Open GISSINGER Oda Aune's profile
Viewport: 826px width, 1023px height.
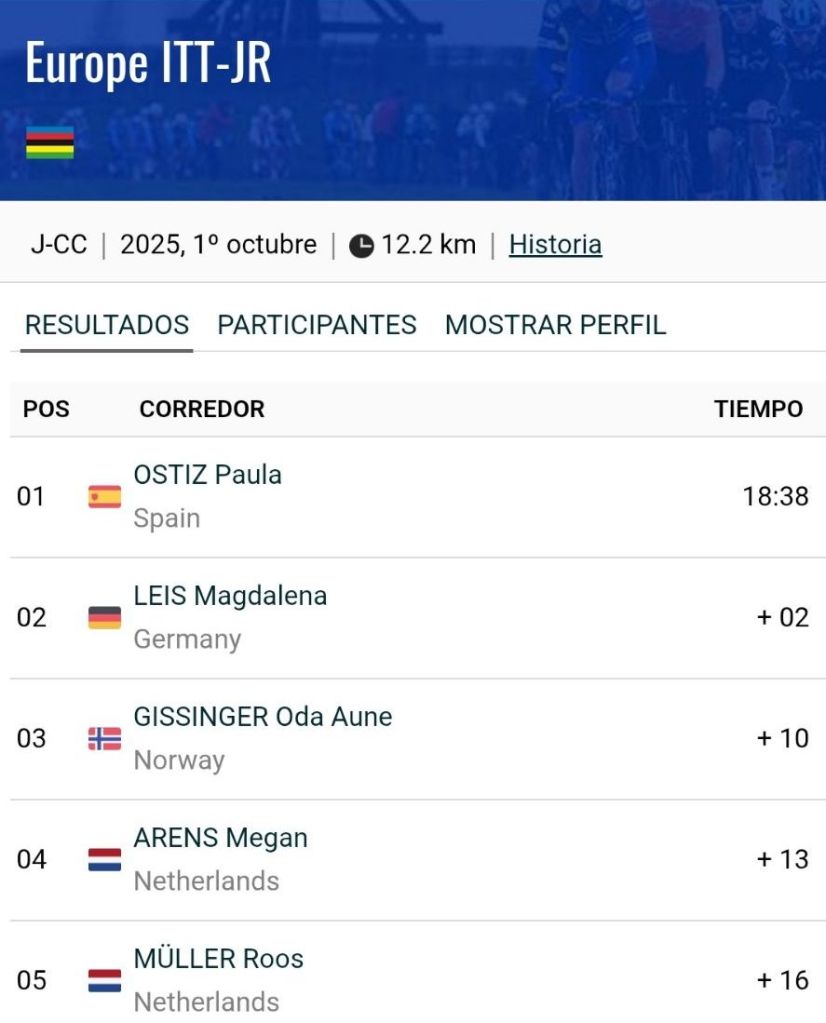coord(263,717)
